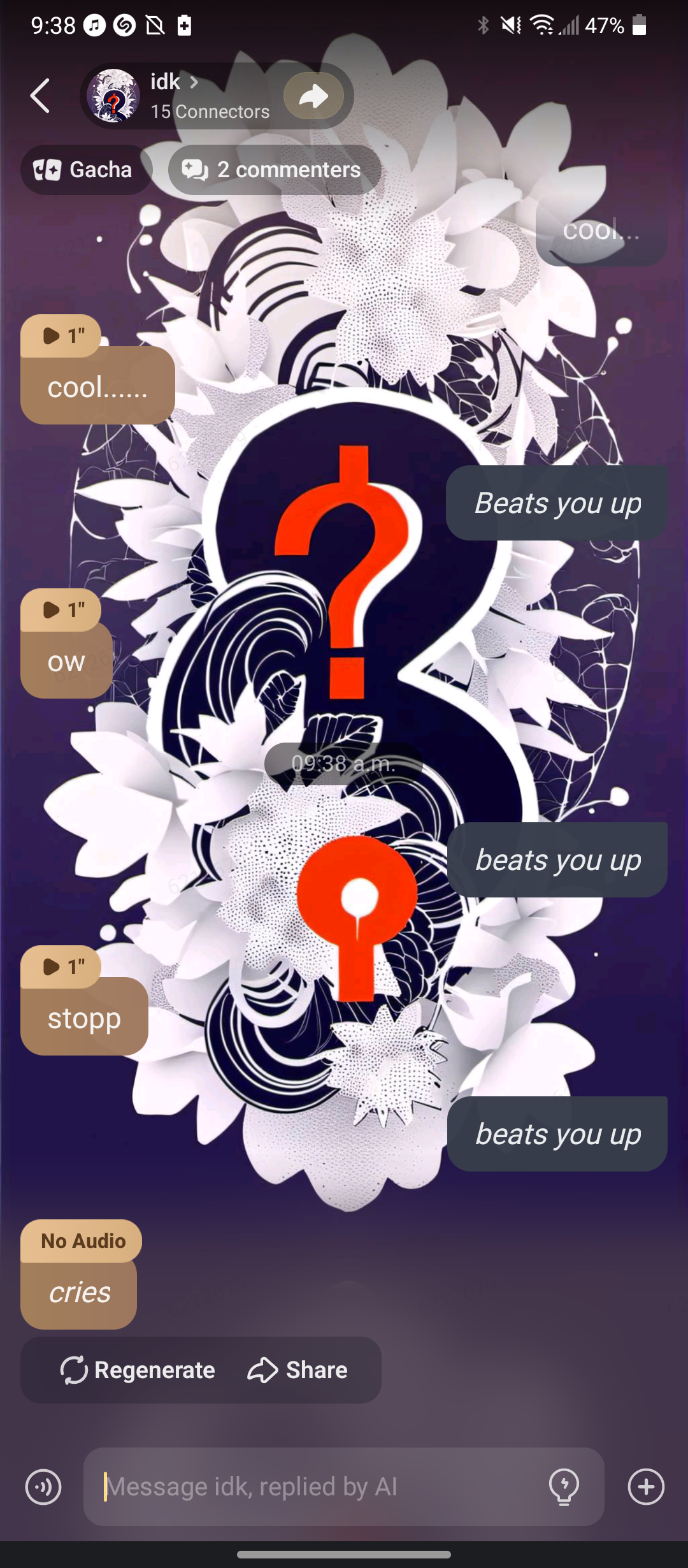The image size is (688, 1568).
Task: Open the Gacha chip
Action: [85, 170]
